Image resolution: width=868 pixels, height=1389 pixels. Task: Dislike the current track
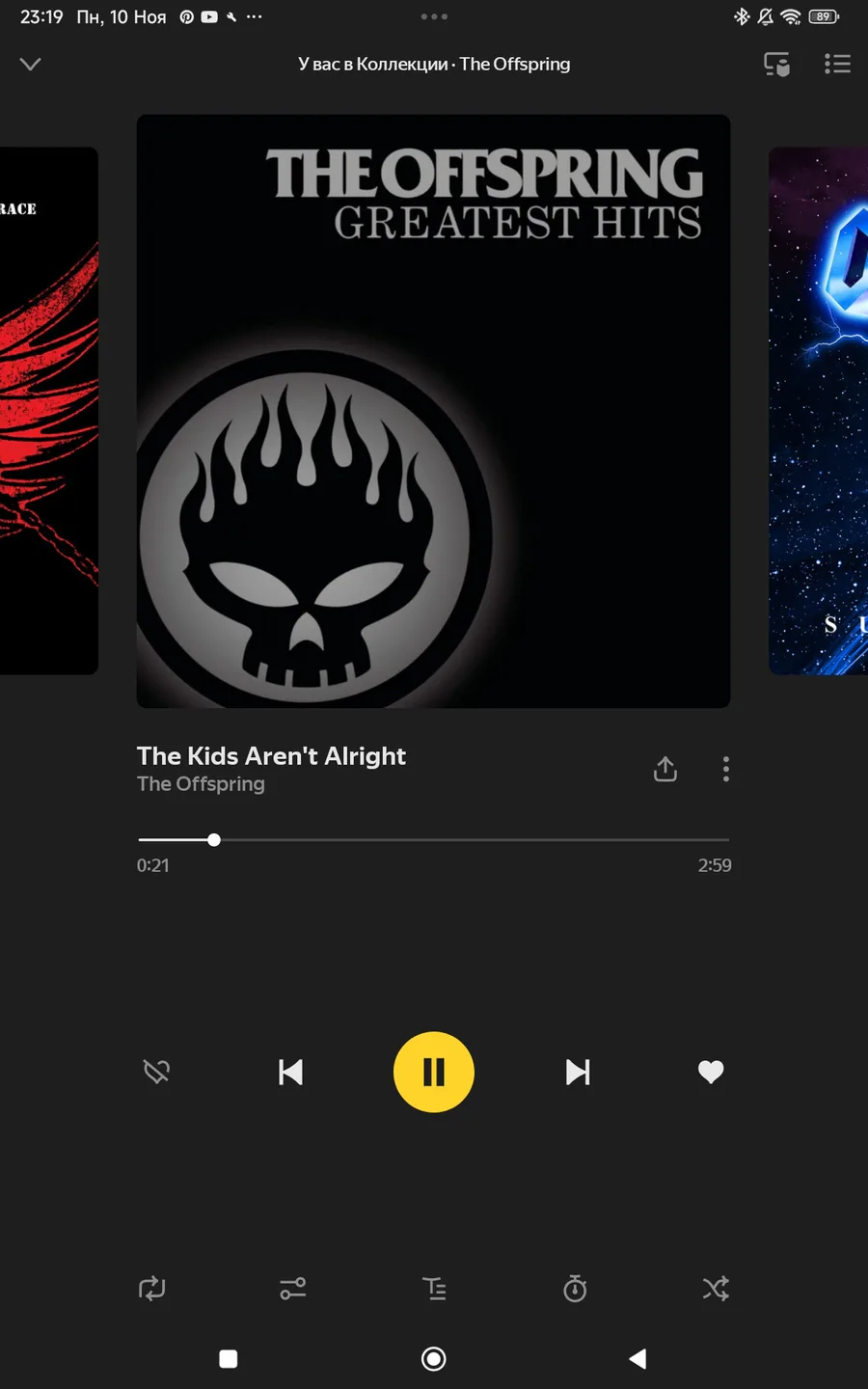(157, 1072)
